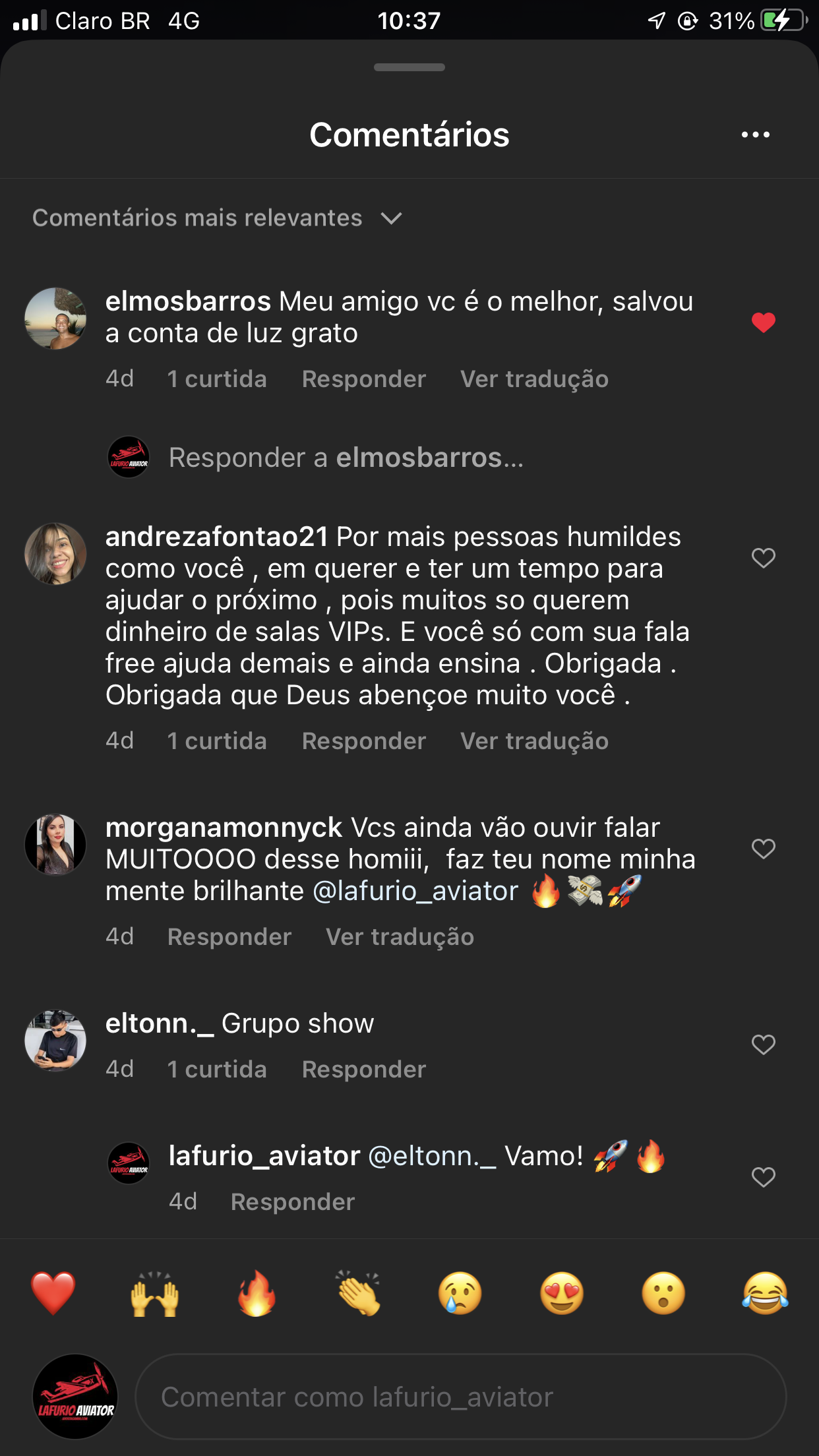Like morganamonnyck's comment
819x1456 pixels.
pyautogui.click(x=763, y=849)
